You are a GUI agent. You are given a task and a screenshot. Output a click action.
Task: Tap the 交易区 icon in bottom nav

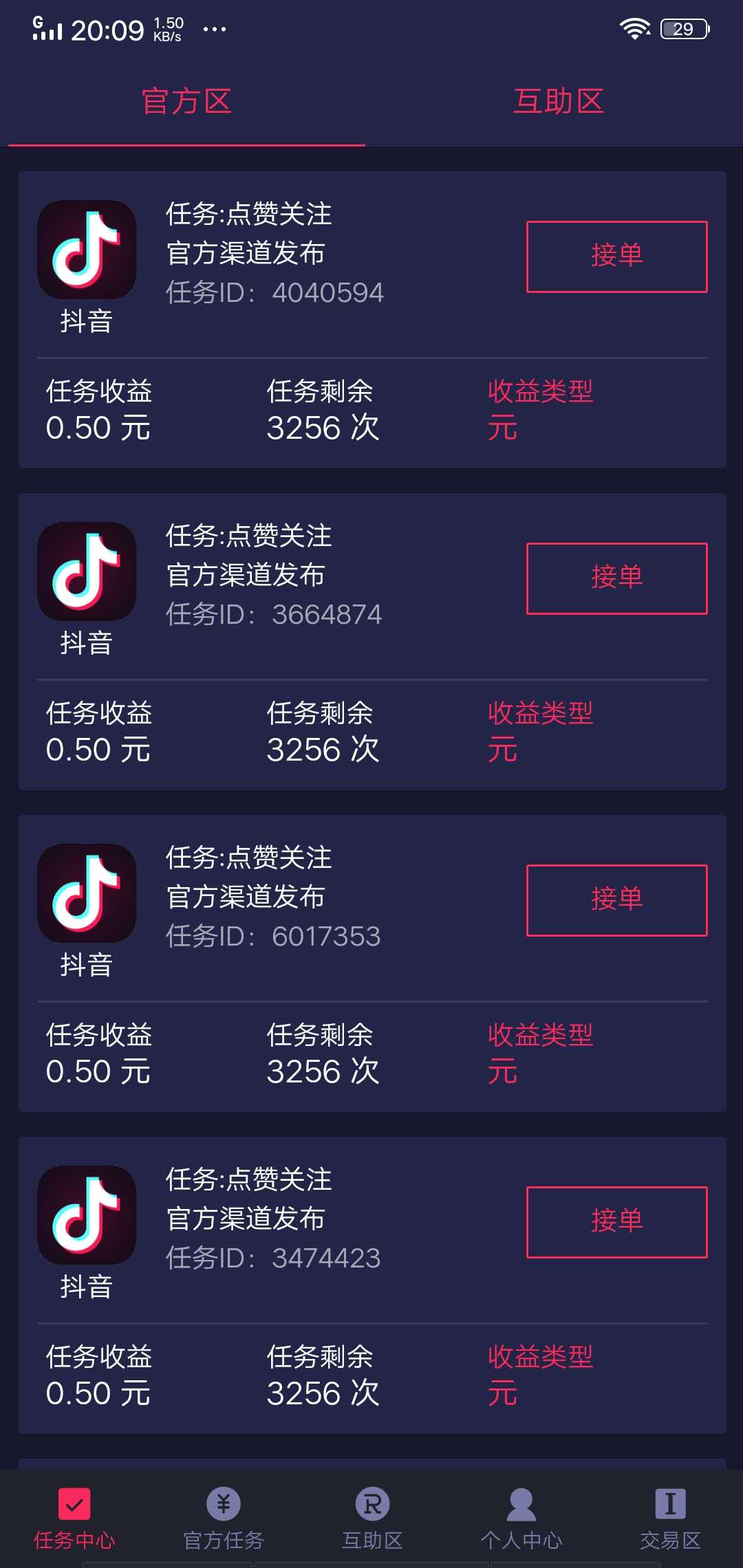point(669,1503)
